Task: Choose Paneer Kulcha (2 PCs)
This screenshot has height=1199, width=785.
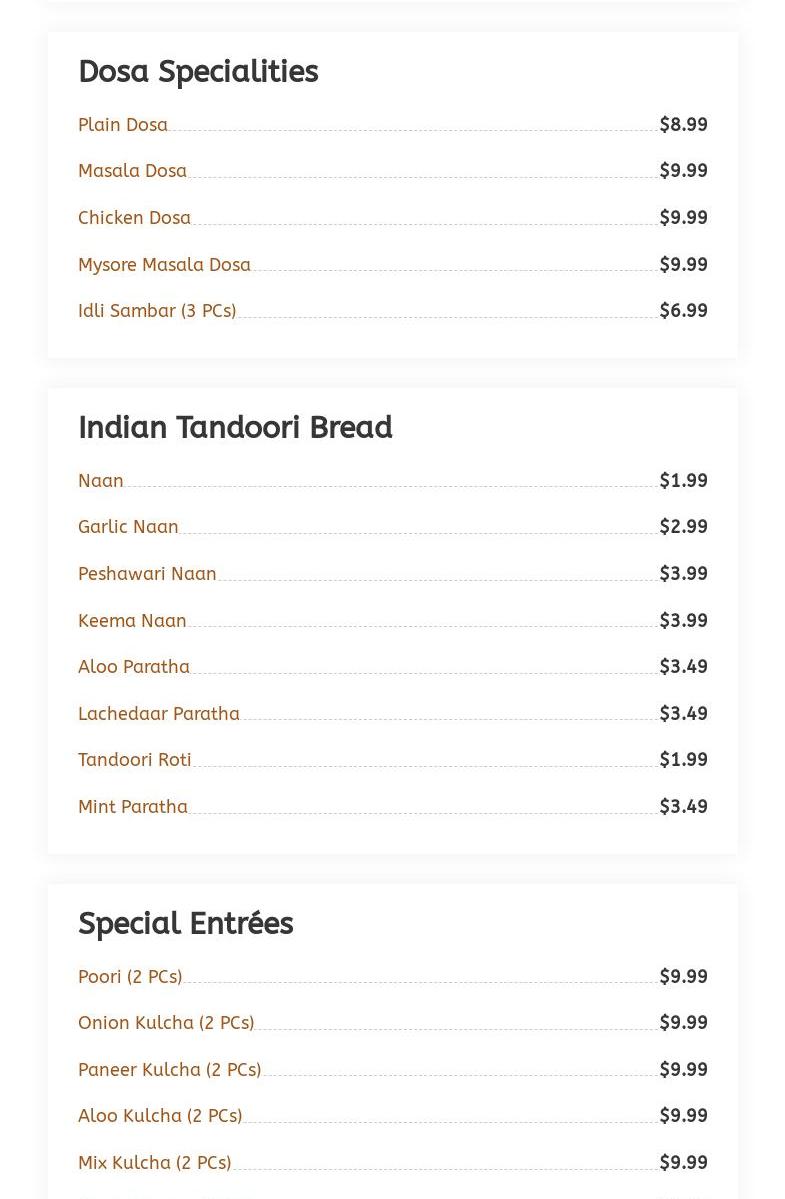Action: click(169, 1070)
